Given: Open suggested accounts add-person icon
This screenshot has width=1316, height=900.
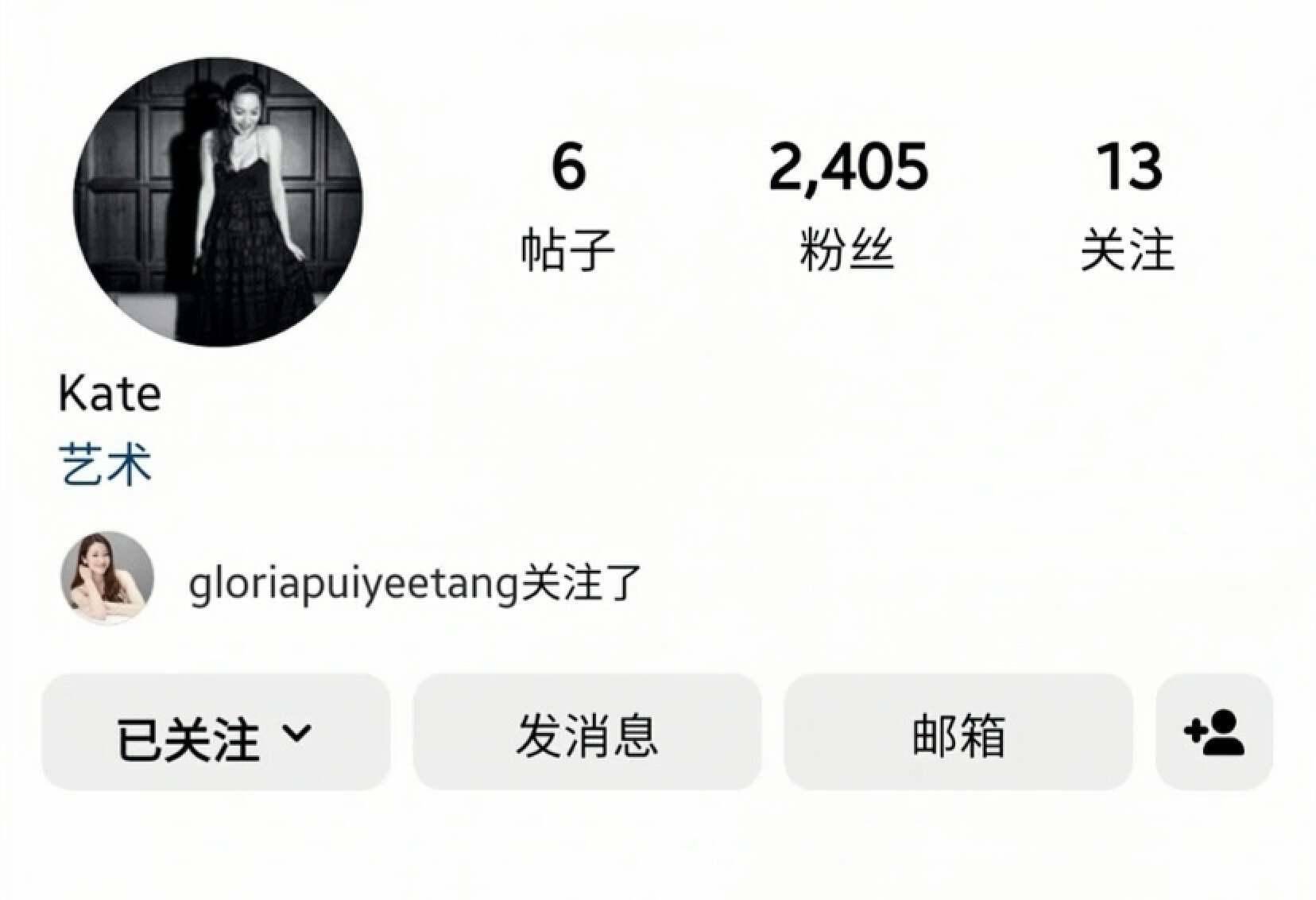Looking at the screenshot, I should tap(1213, 733).
